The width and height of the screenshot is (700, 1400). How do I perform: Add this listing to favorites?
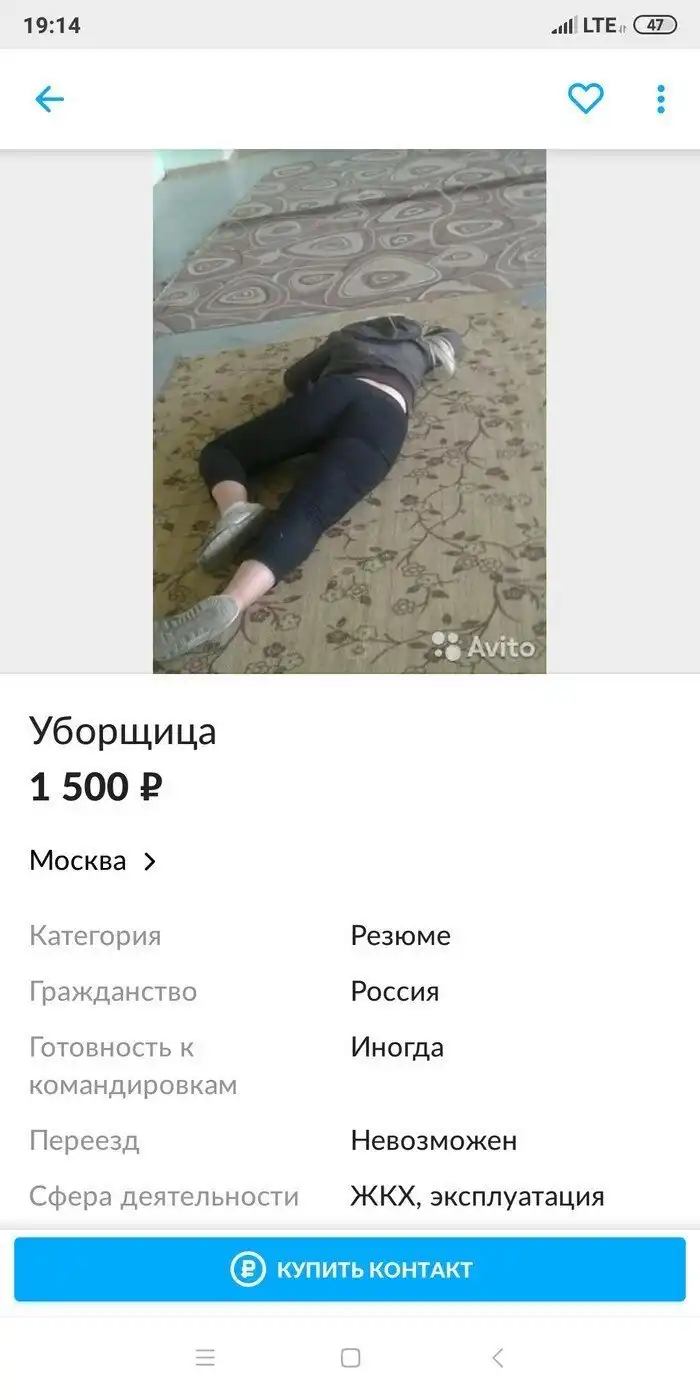586,98
